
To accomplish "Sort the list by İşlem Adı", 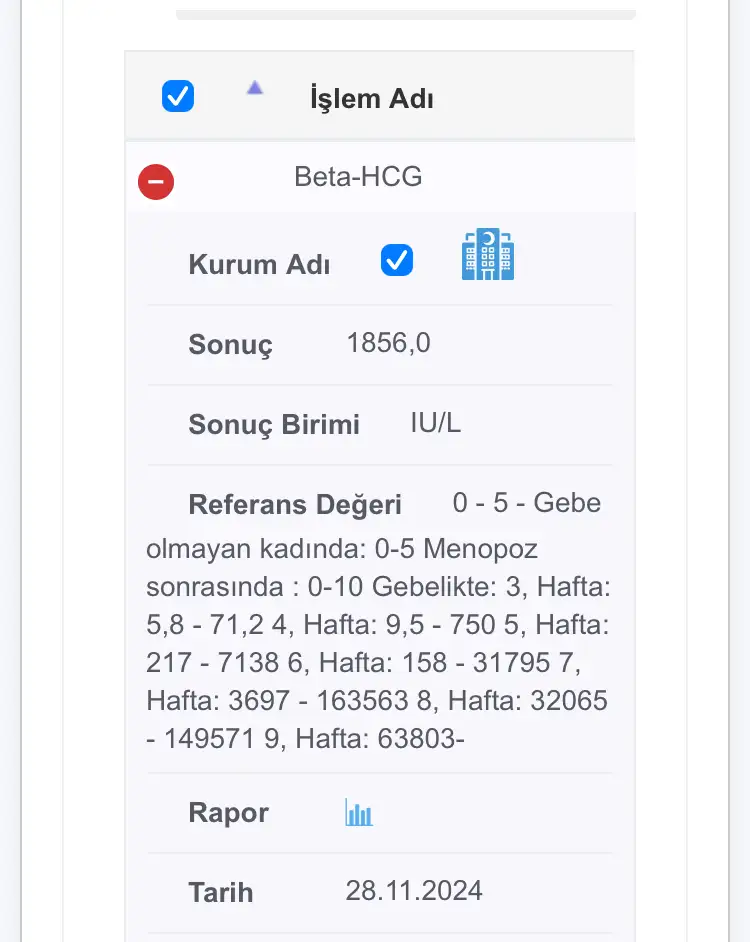I will click(255, 89).
